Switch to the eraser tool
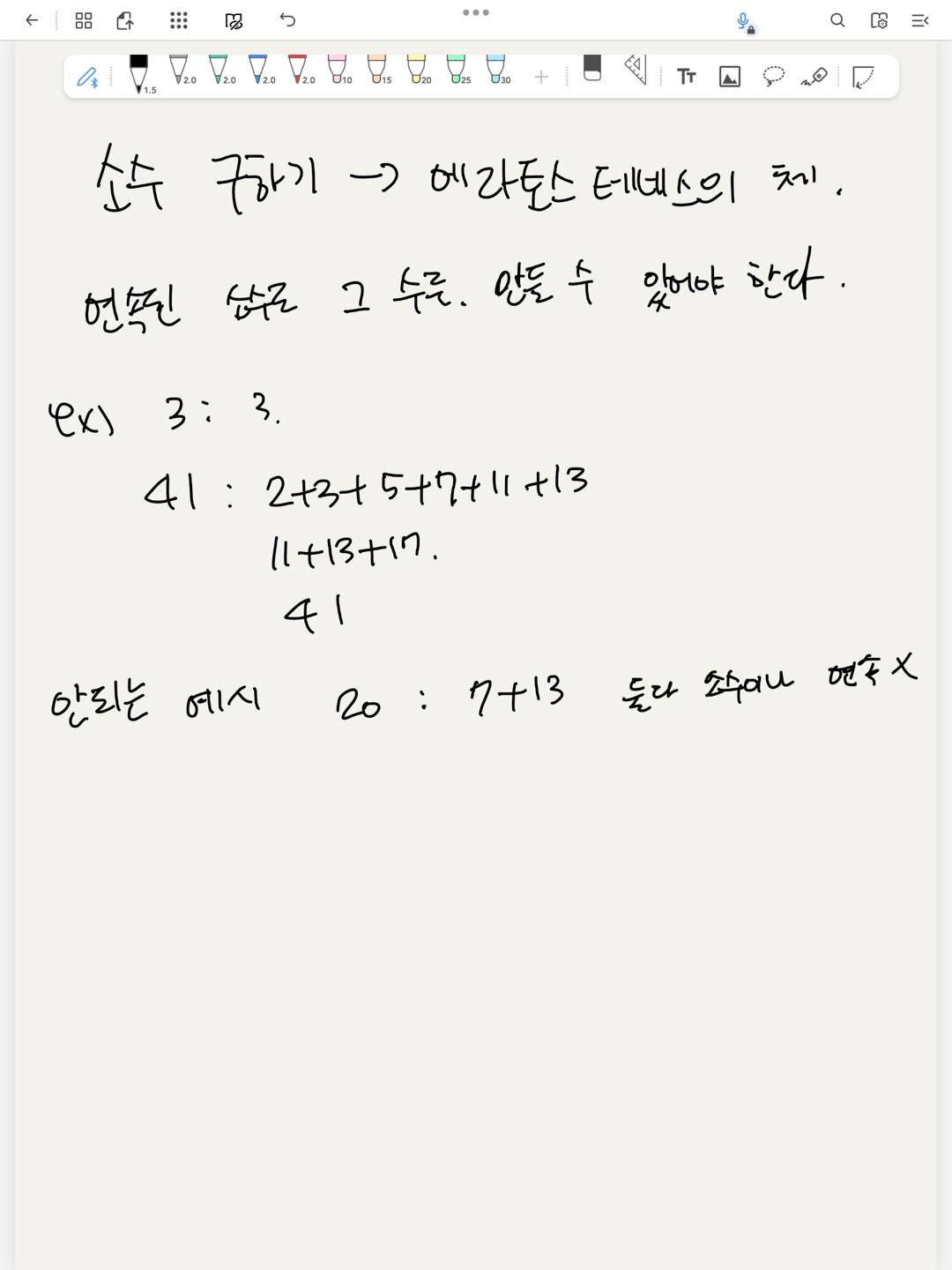952x1270 pixels. [592, 69]
